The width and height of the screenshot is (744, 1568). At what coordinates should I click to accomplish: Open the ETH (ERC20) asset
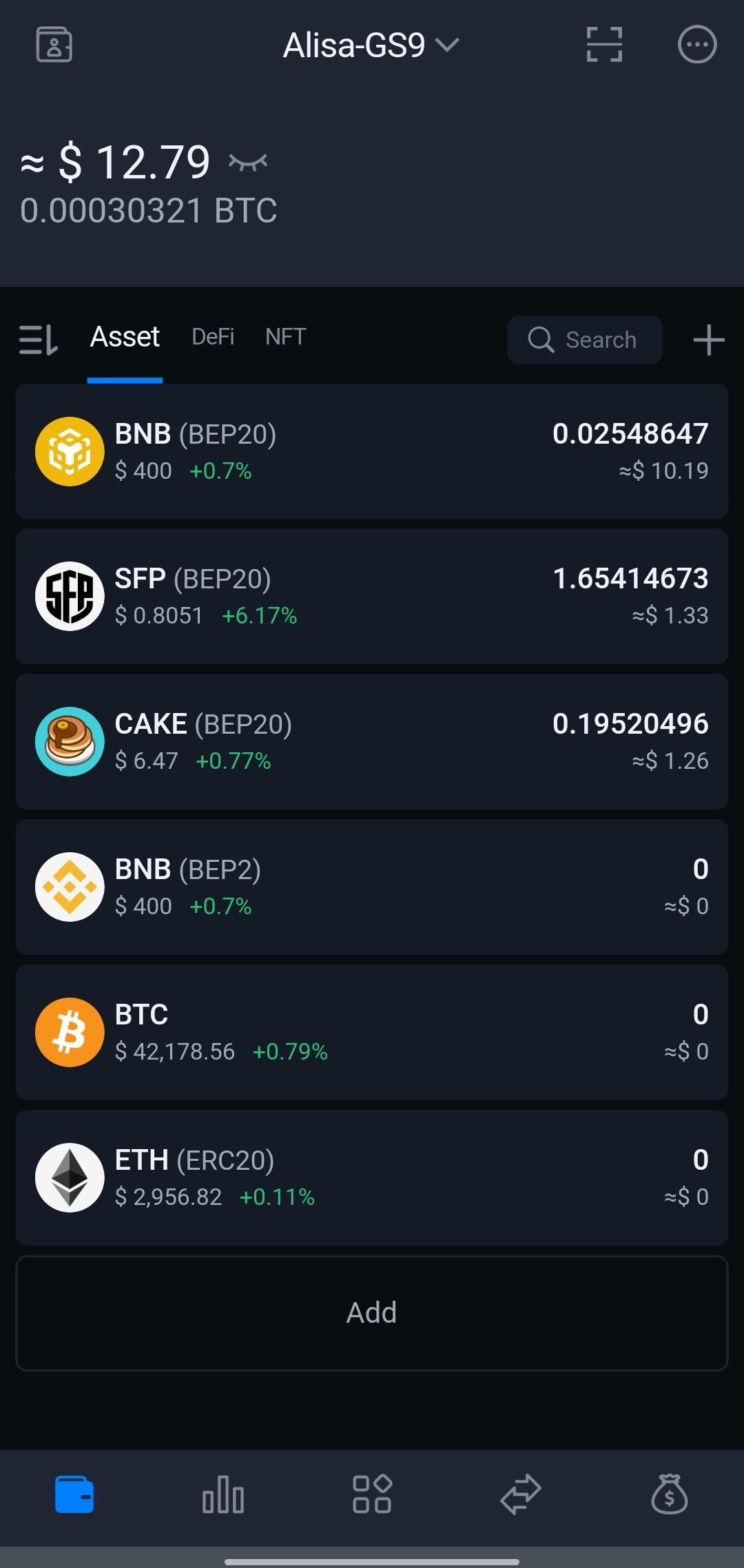pyautogui.click(x=372, y=1177)
